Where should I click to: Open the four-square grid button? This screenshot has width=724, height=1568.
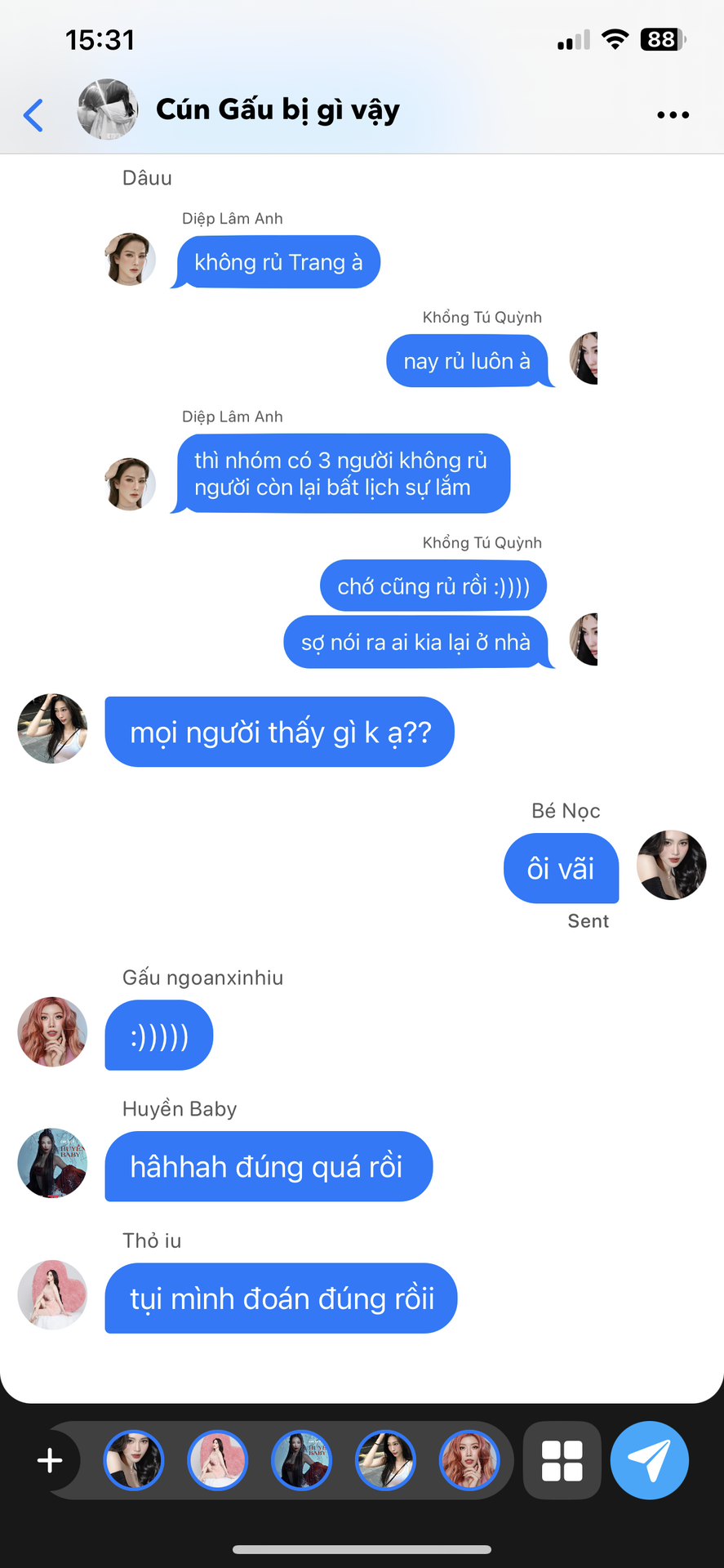coord(562,1460)
